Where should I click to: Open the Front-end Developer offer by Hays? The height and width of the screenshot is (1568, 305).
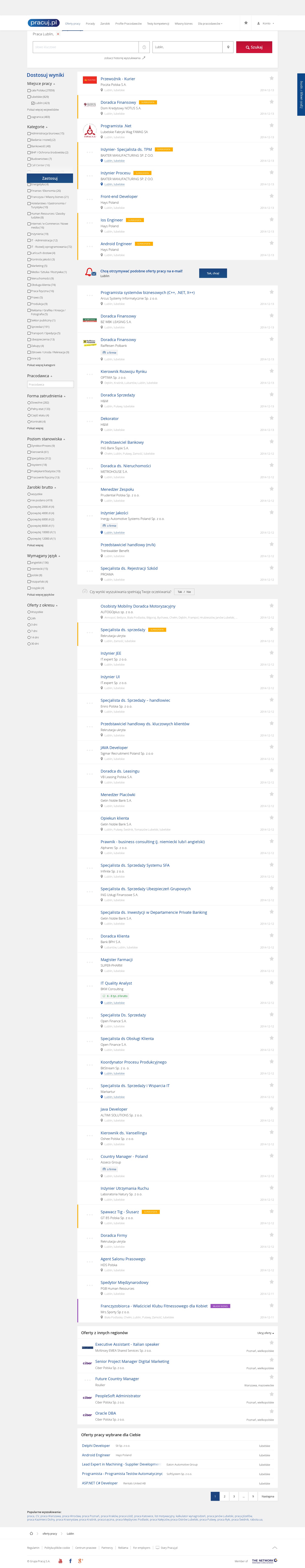pos(119,197)
